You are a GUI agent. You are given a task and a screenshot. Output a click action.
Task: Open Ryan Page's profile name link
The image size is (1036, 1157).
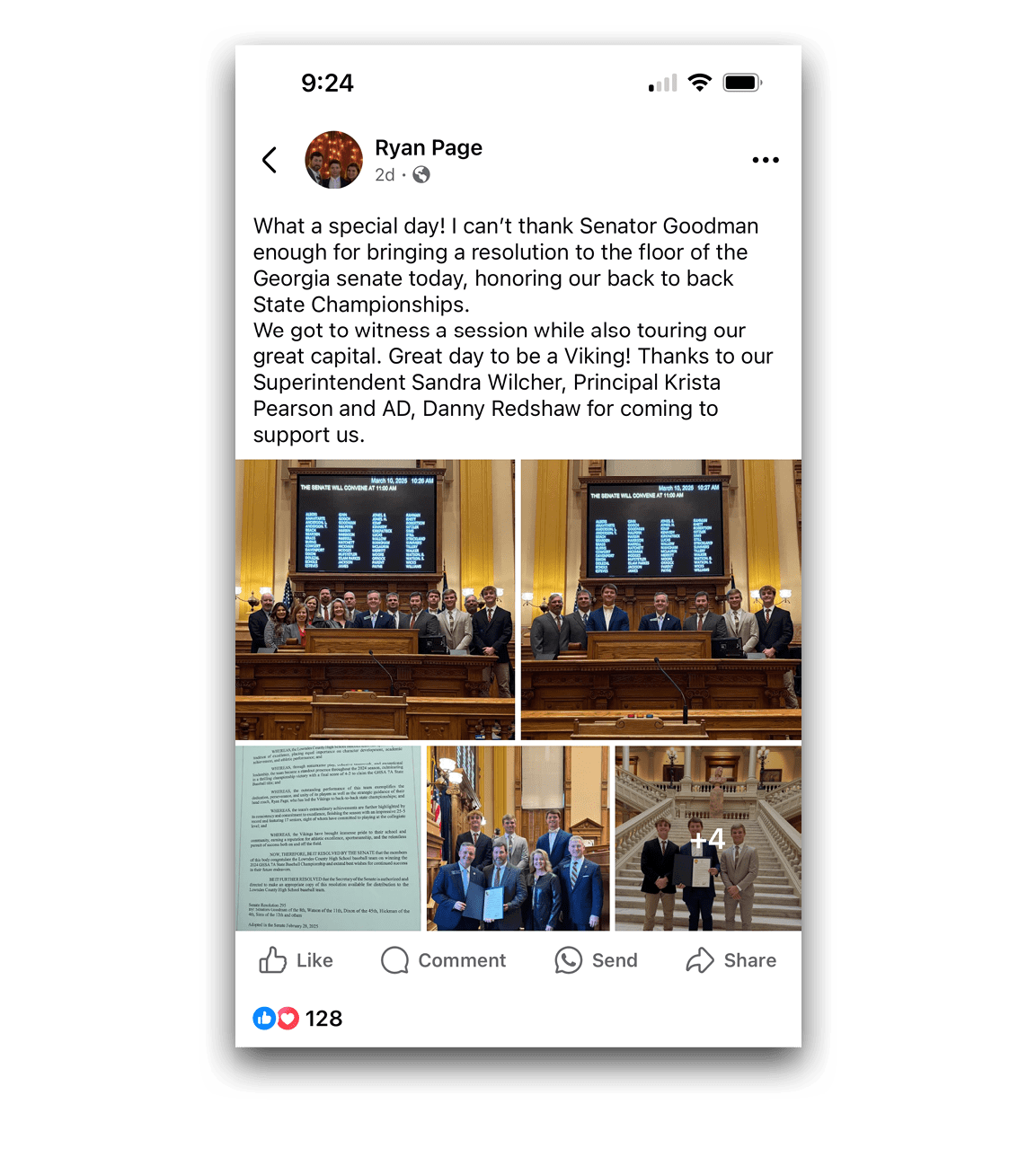pyautogui.click(x=428, y=147)
